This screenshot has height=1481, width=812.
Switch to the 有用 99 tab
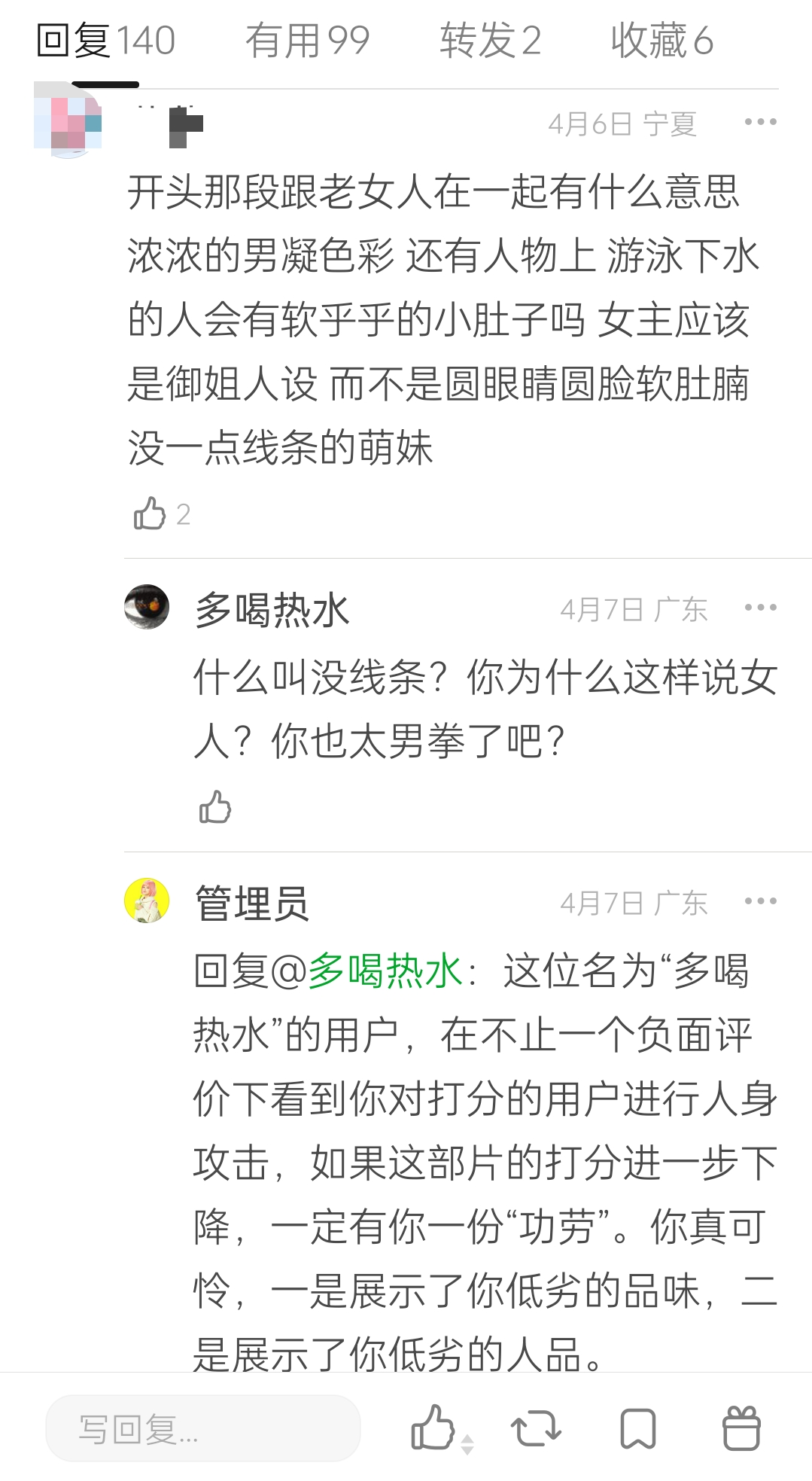pos(307,41)
